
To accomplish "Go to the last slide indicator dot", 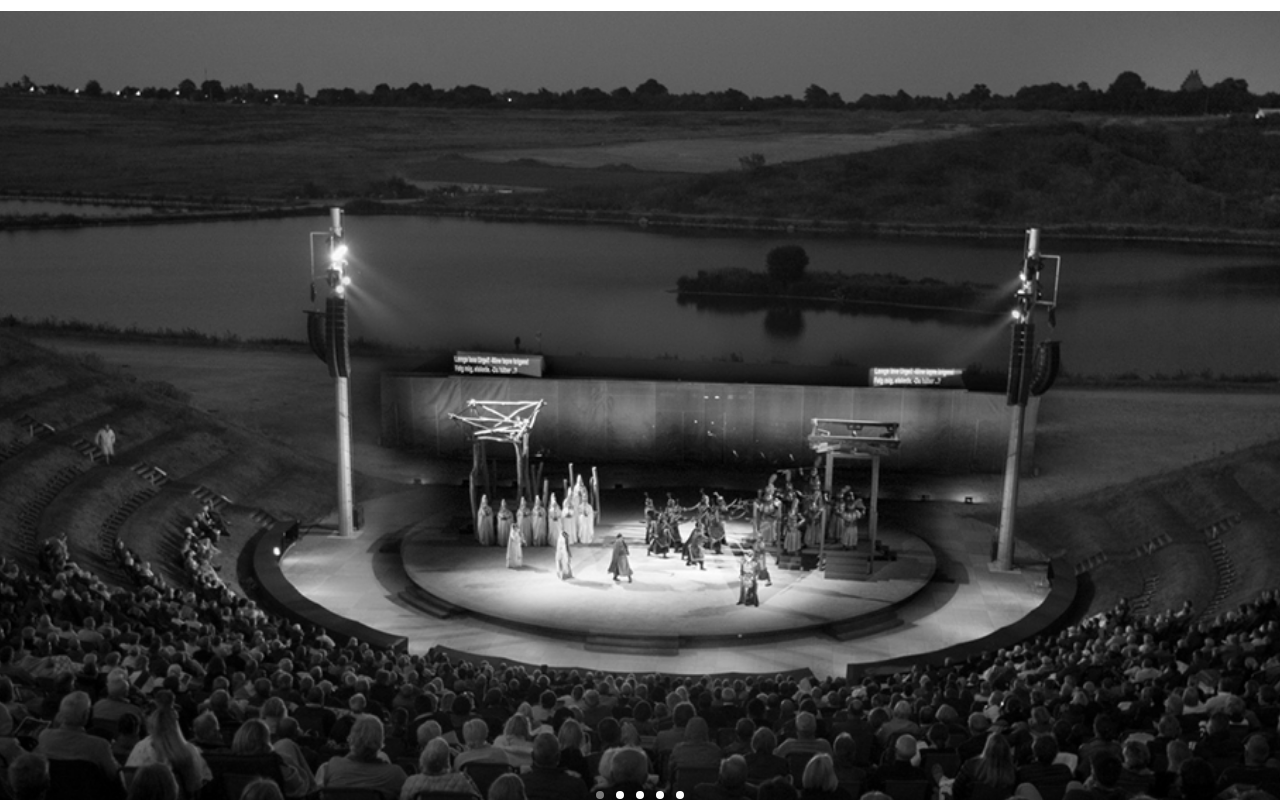I will pyautogui.click(x=680, y=795).
